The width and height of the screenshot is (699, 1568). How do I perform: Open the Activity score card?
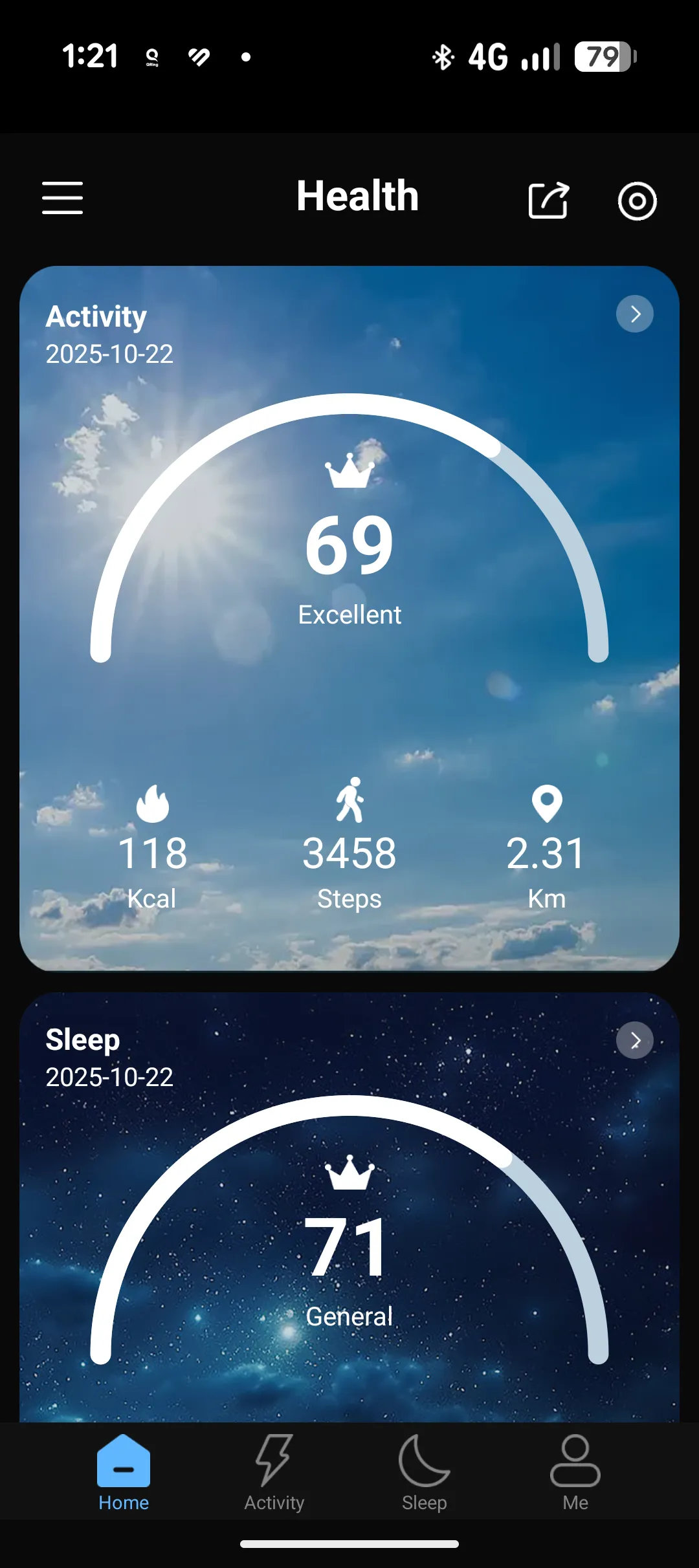(x=349, y=550)
